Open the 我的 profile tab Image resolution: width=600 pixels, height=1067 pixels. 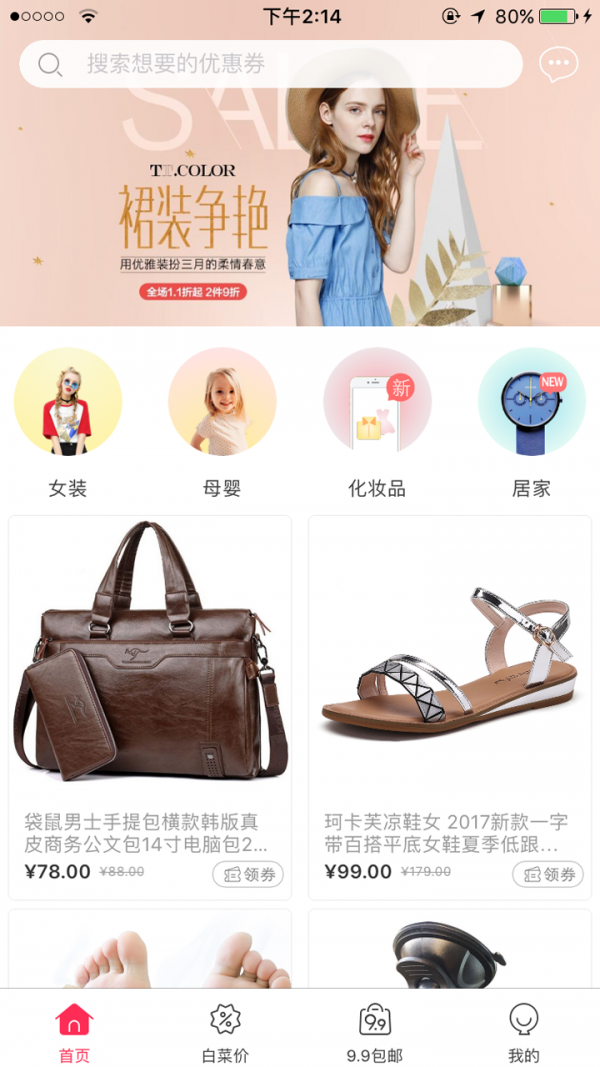(x=523, y=1032)
